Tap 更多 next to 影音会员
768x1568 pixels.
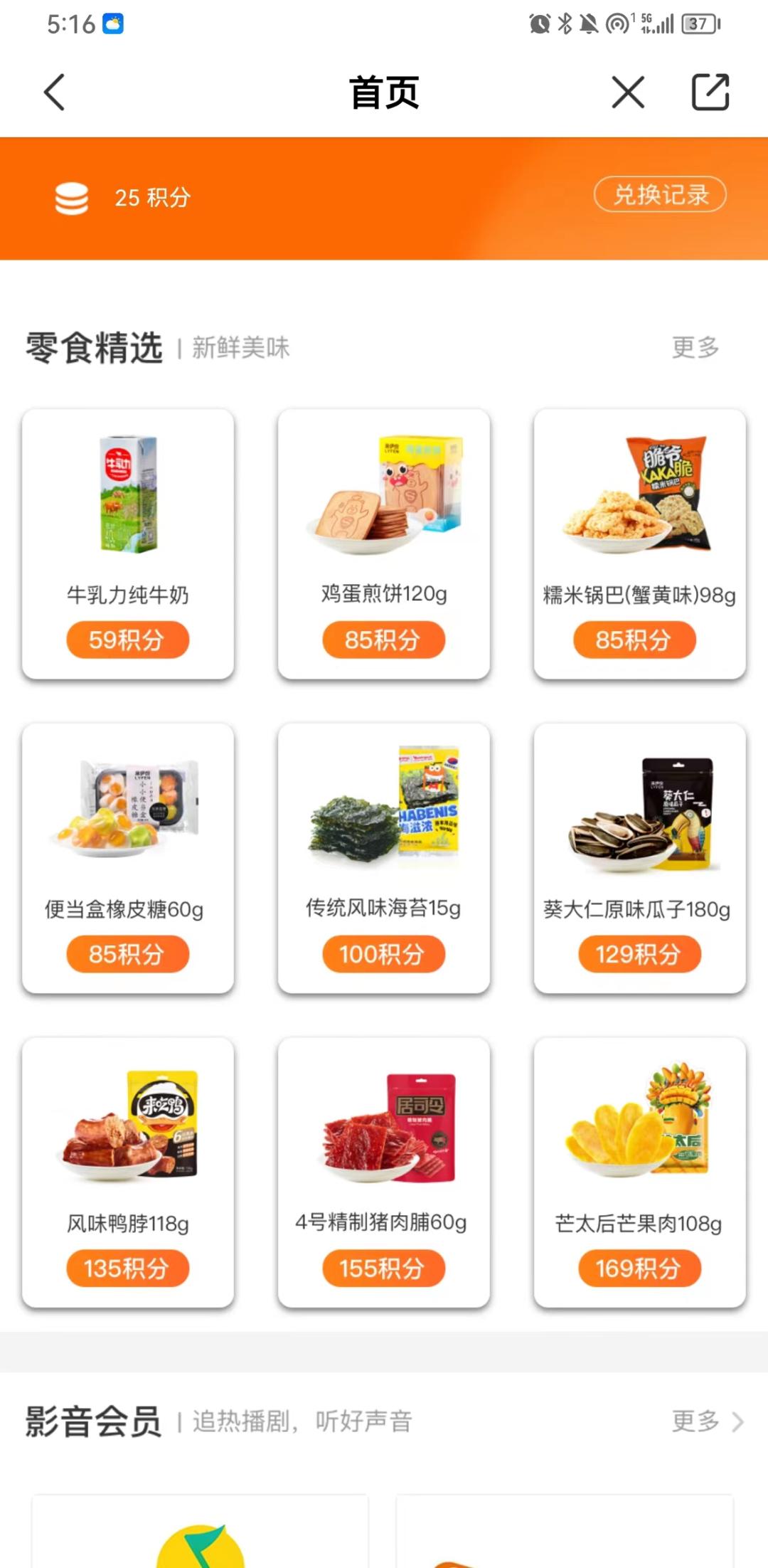coord(695,1420)
